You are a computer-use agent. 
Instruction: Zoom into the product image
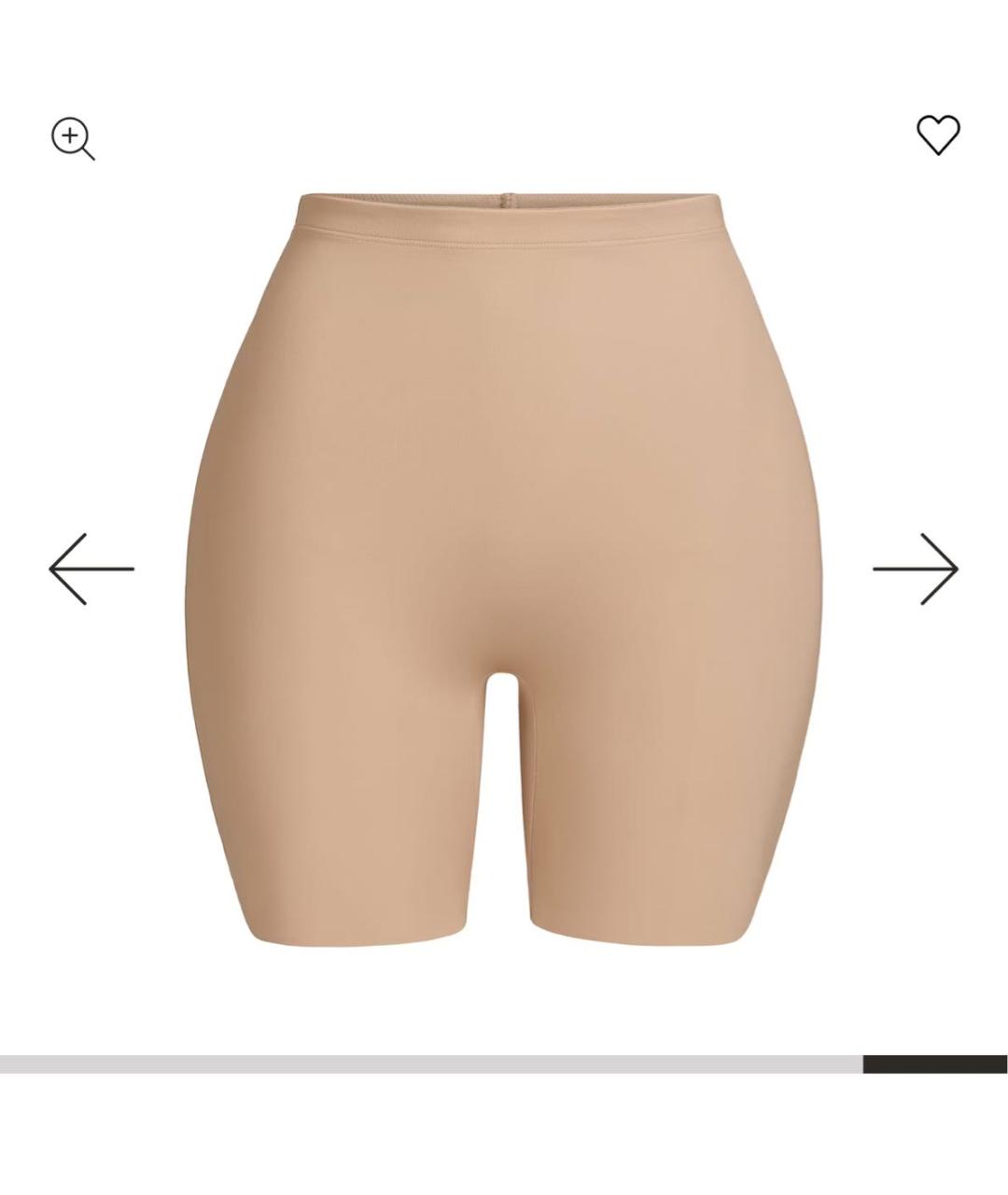pyautogui.click(x=72, y=138)
